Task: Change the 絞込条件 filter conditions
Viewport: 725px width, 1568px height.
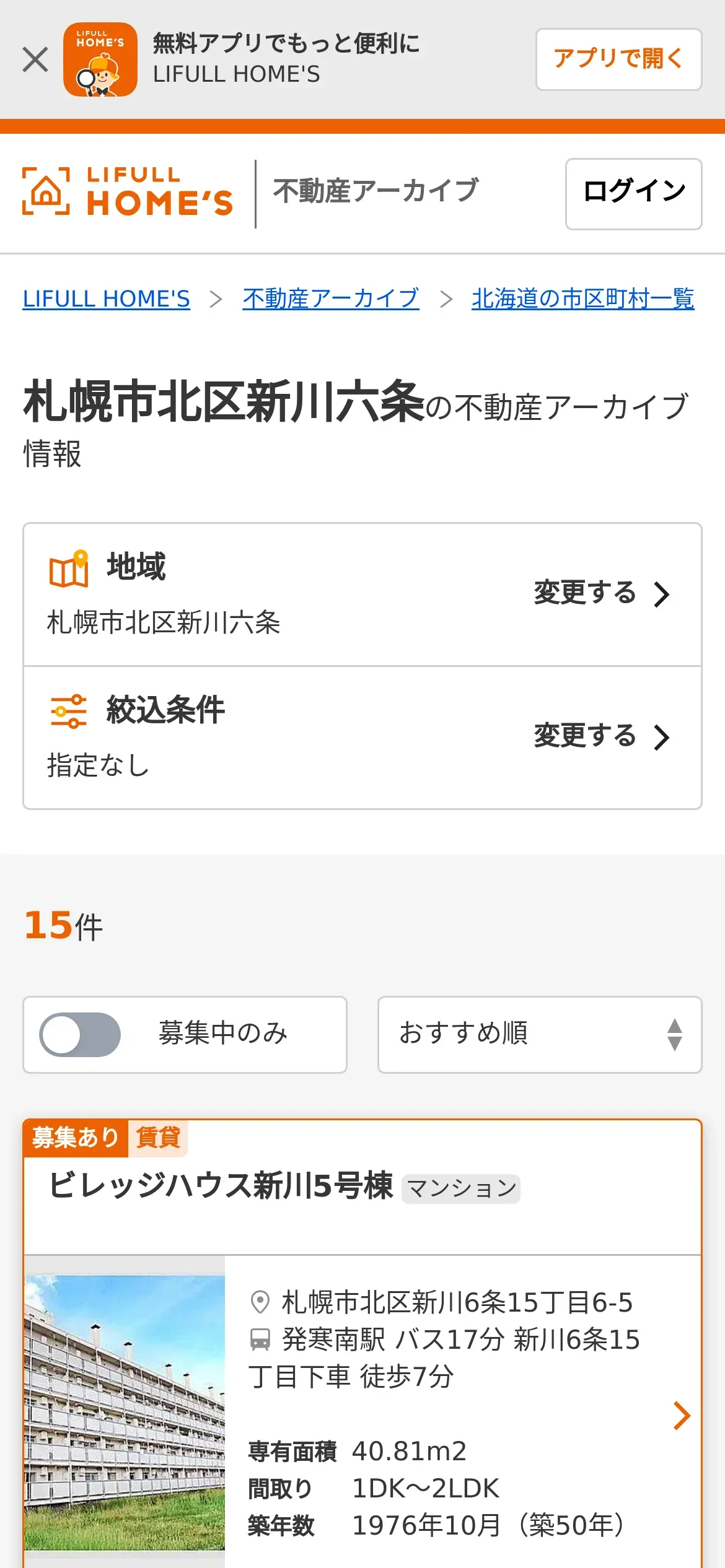Action: (x=601, y=737)
